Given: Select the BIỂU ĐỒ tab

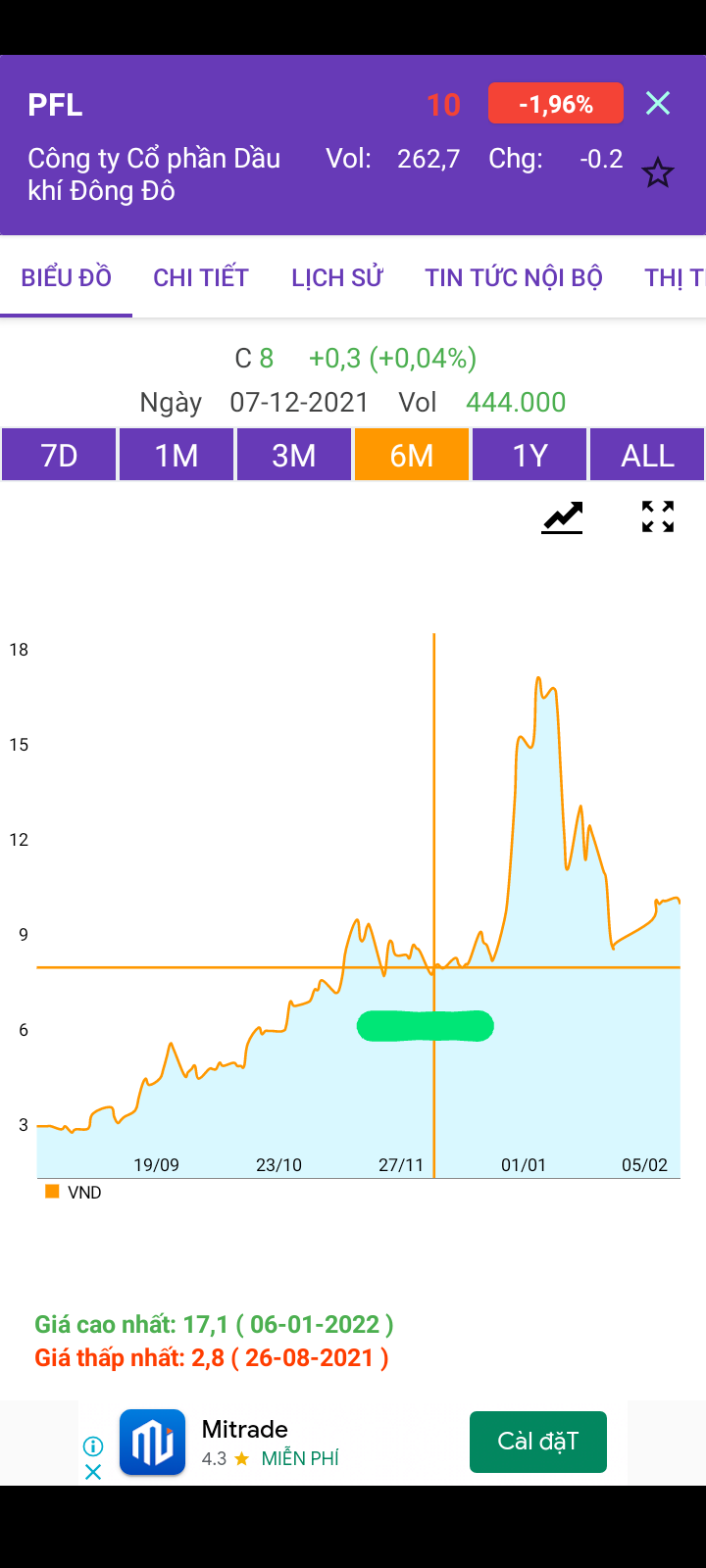Looking at the screenshot, I should tap(67, 277).
